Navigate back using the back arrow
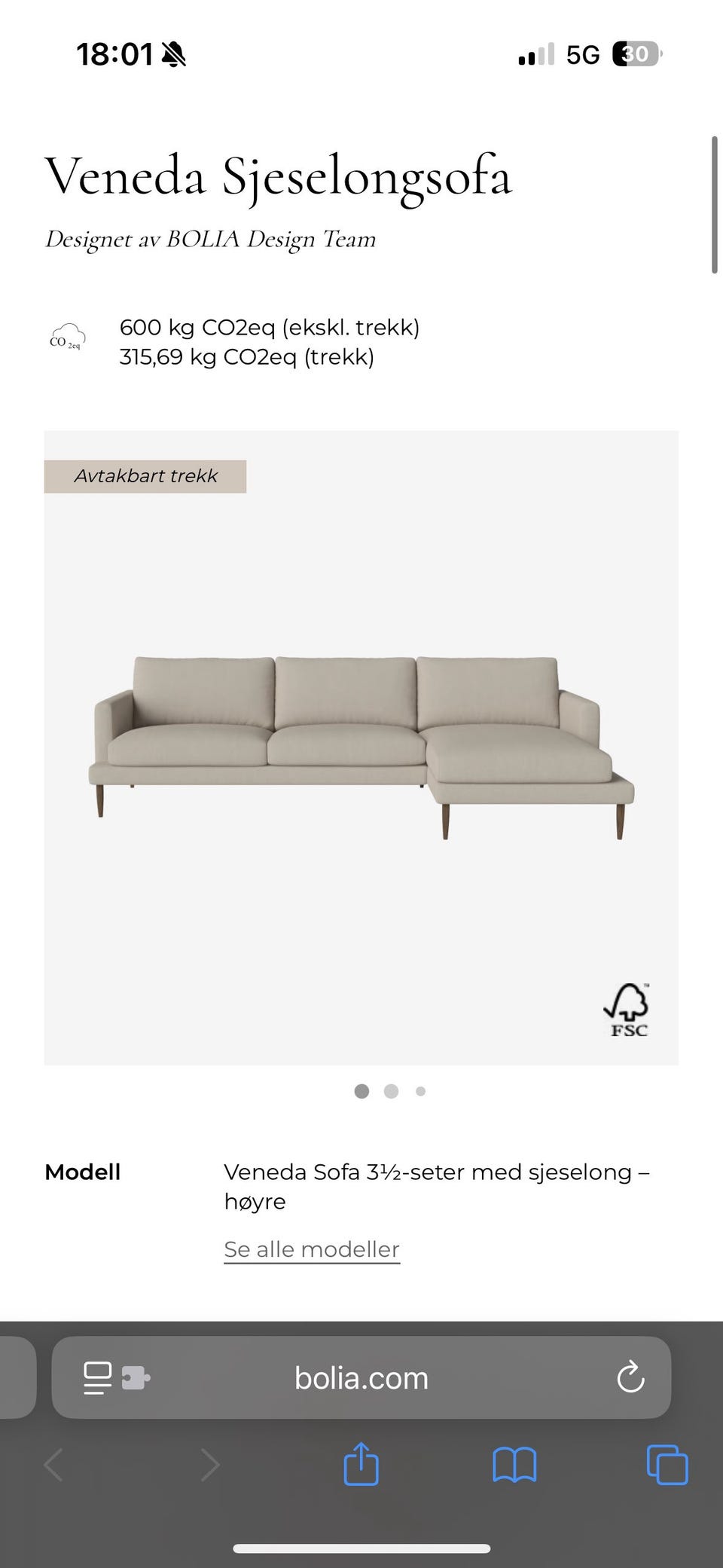The width and height of the screenshot is (723, 1568). pos(53,1465)
